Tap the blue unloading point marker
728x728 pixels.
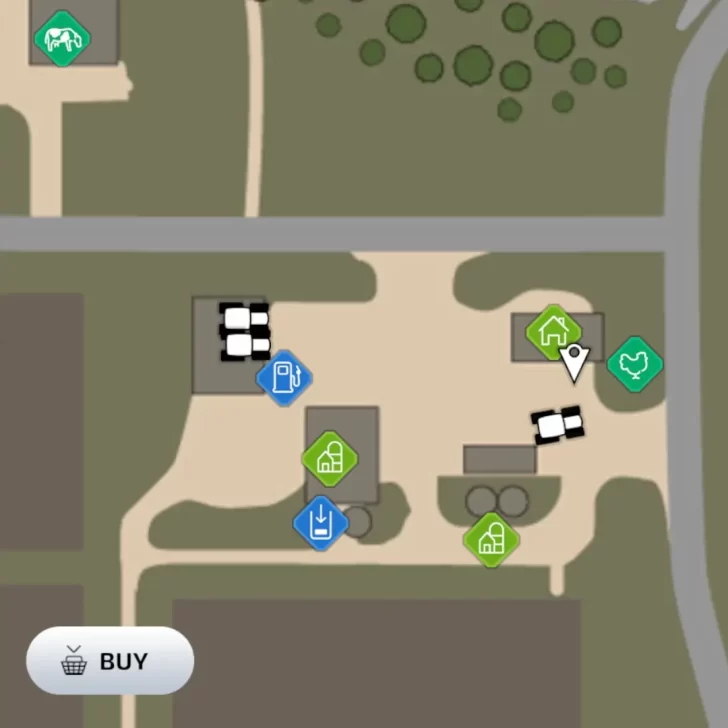[321, 523]
